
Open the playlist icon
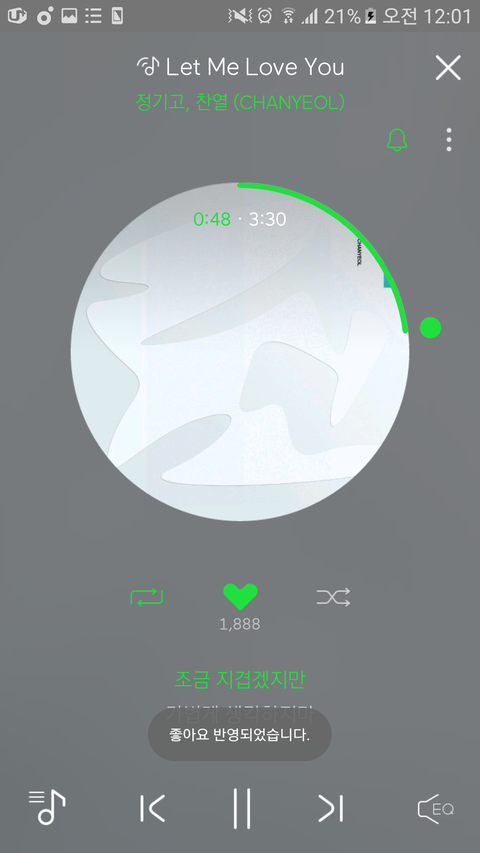tap(47, 807)
